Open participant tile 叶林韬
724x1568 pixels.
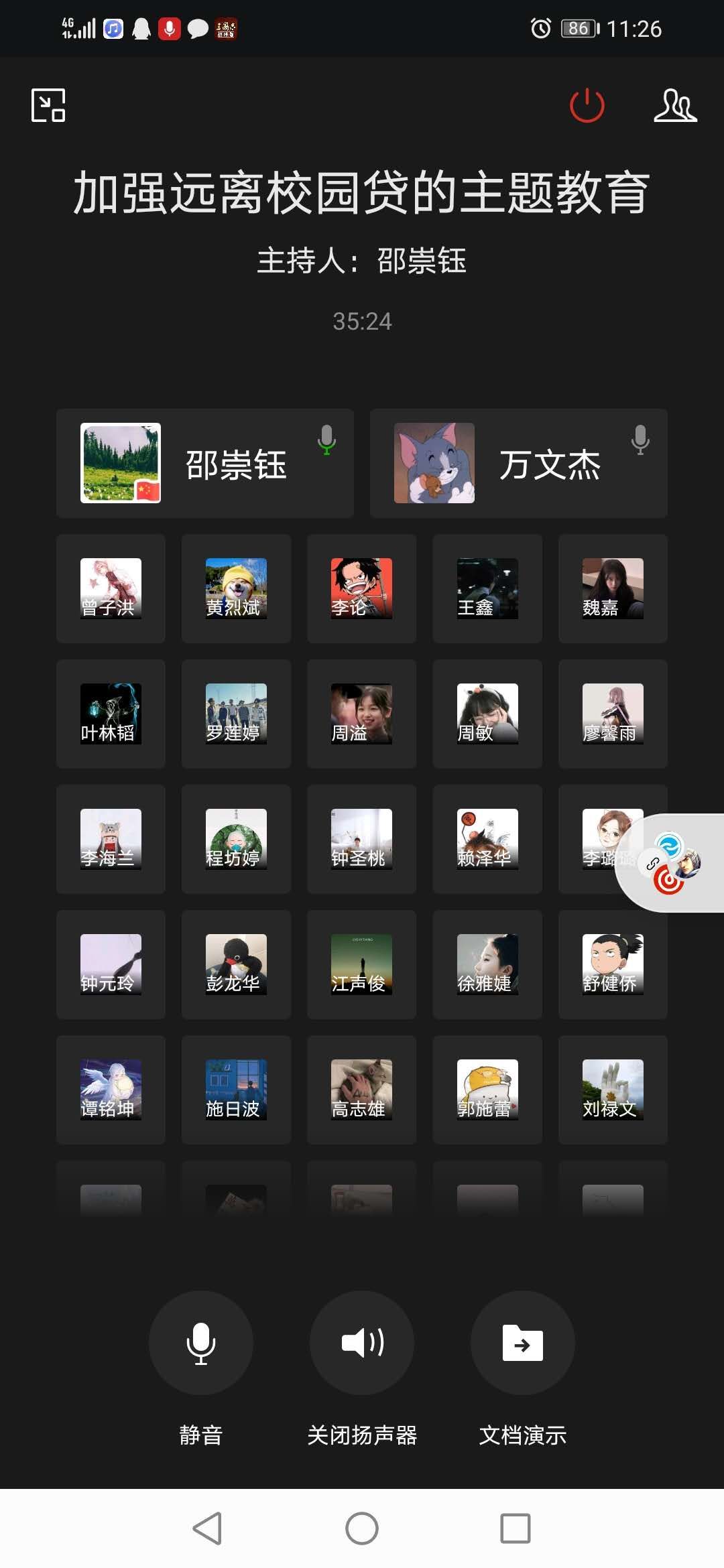(x=111, y=714)
